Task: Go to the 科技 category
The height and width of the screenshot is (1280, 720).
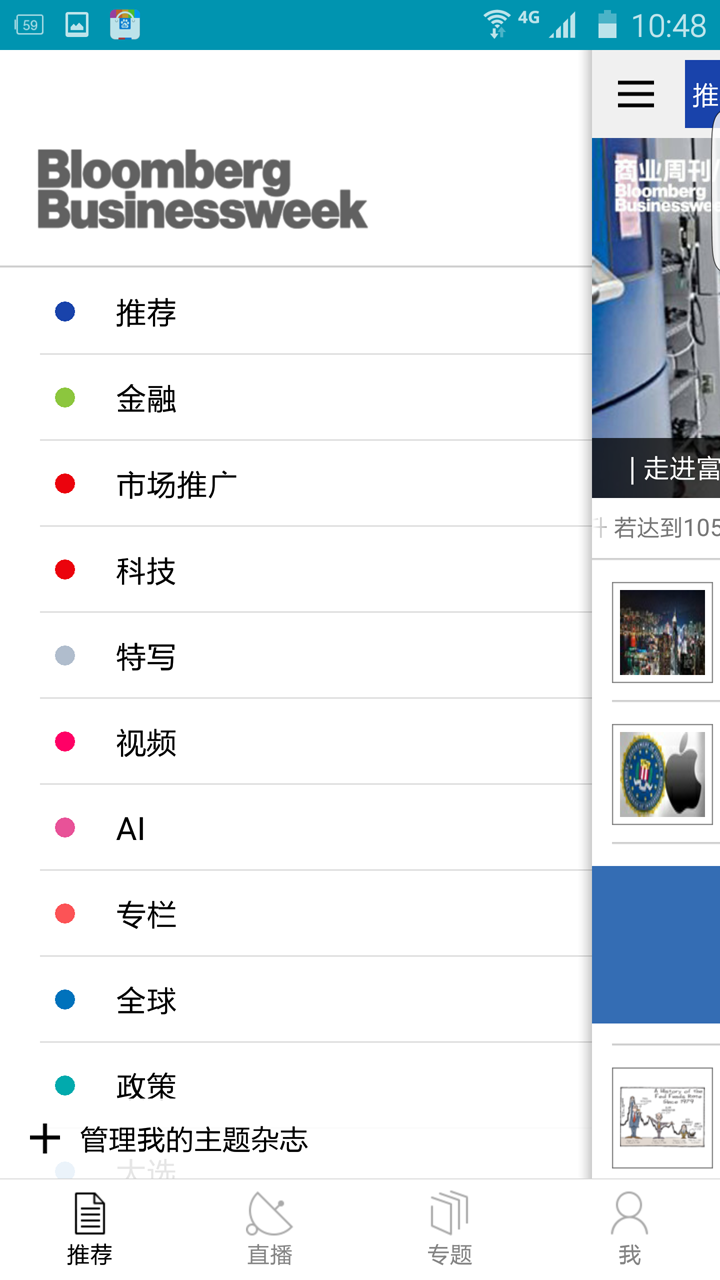Action: point(146,571)
